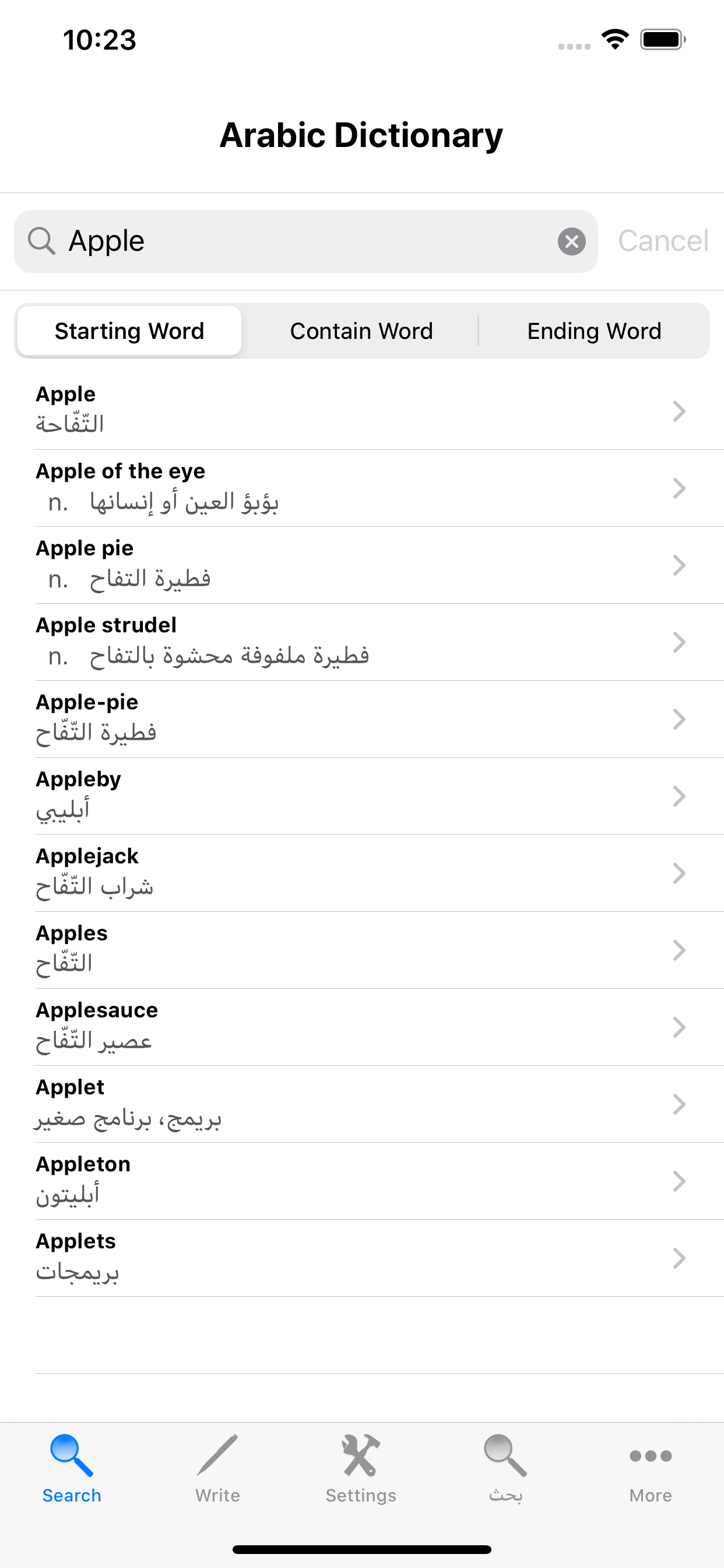Tap the Wi-Fi status icon

(x=614, y=39)
